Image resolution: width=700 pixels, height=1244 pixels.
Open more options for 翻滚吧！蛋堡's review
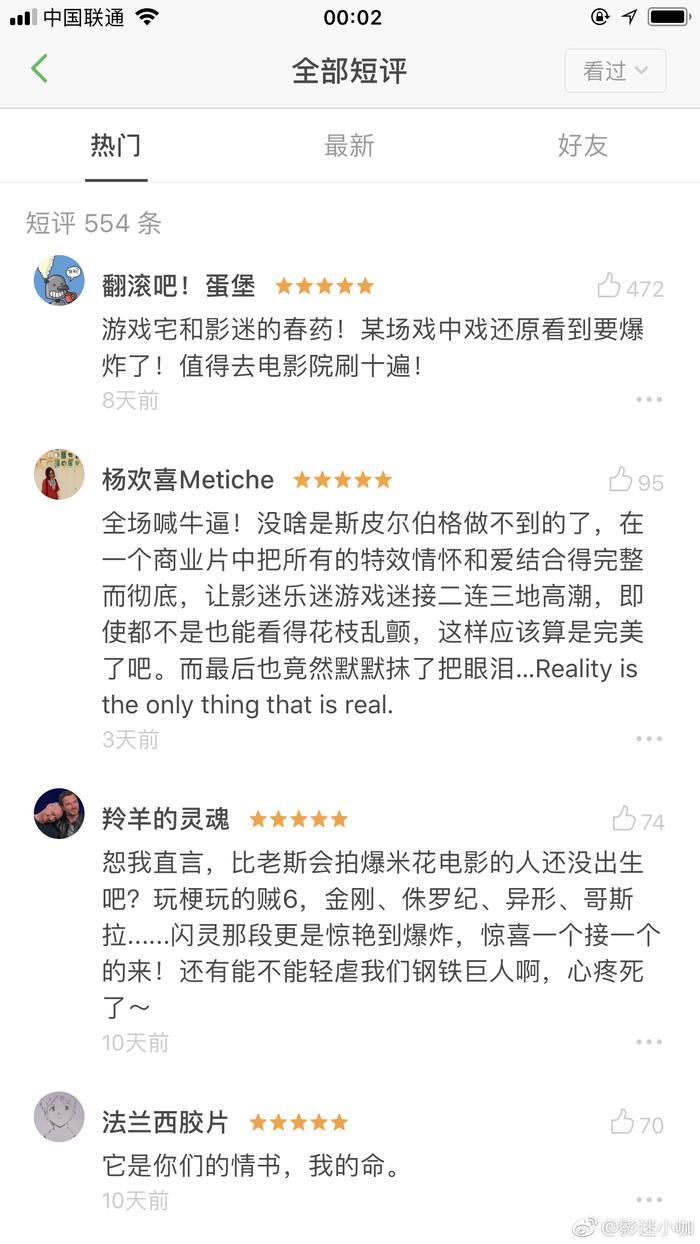(649, 399)
